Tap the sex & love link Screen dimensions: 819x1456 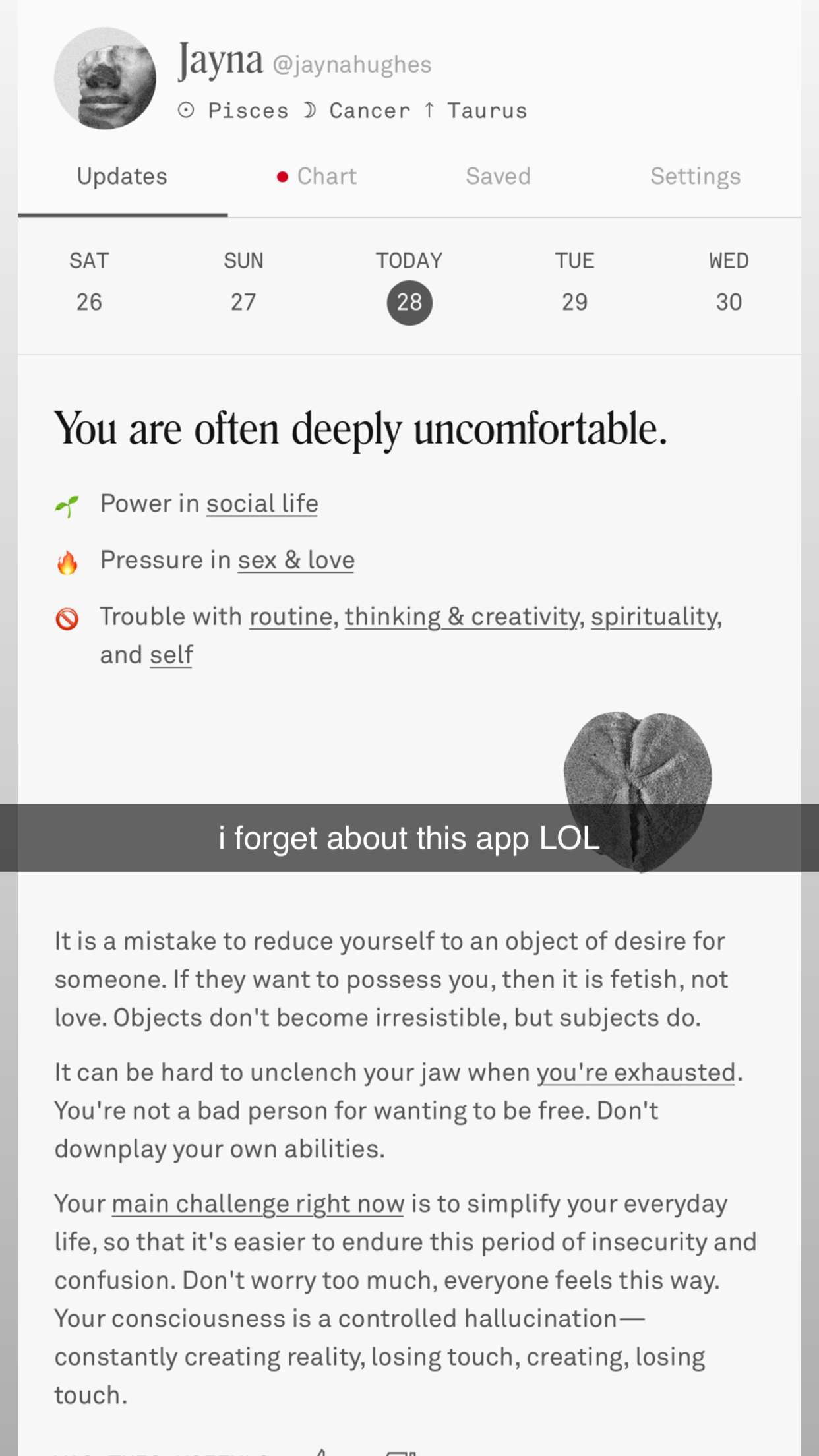coord(296,561)
